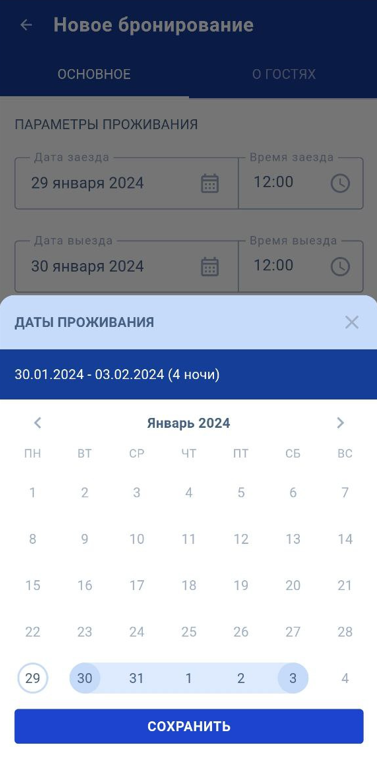377x777 pixels.
Task: Go to the next month
Action: (x=340, y=423)
